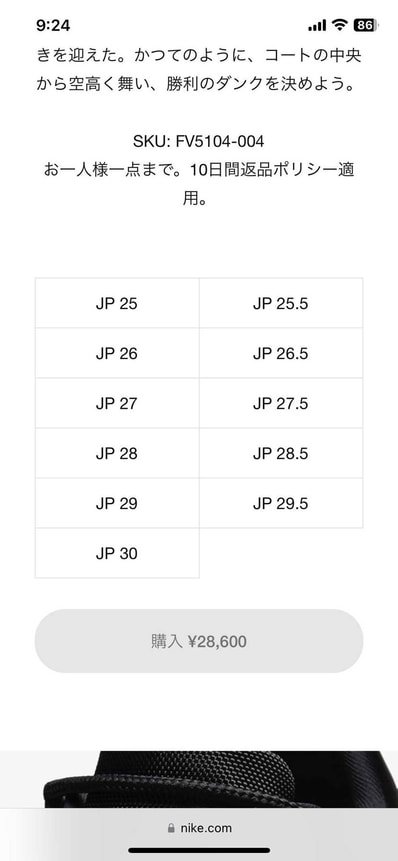Pick size JP 30
The width and height of the screenshot is (398, 861).
(117, 553)
